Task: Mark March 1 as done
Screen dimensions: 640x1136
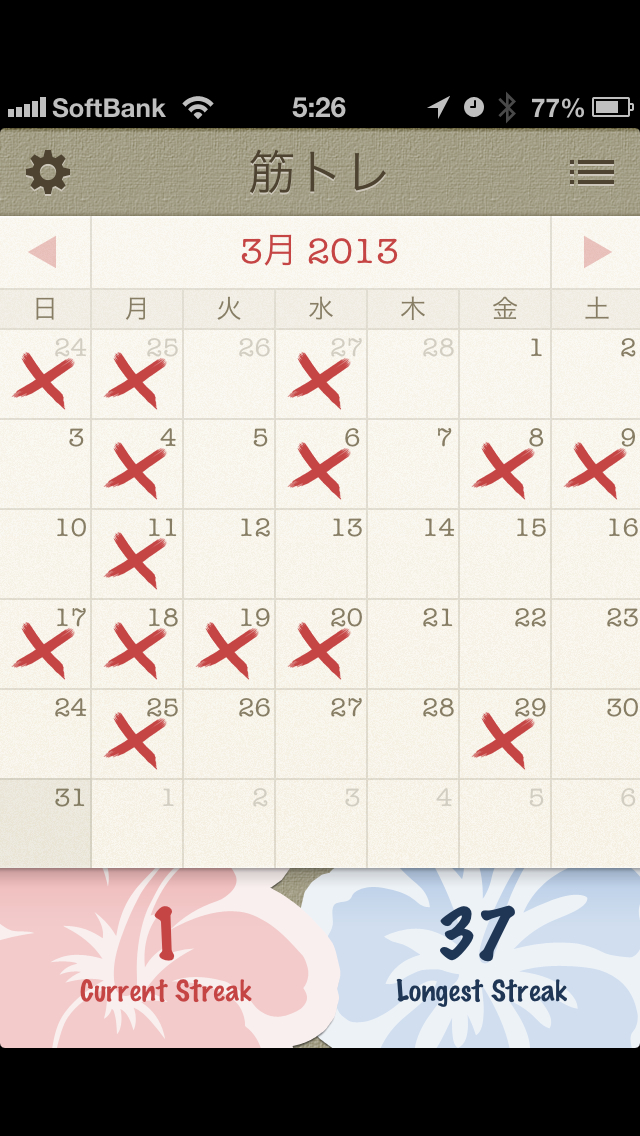Action: click(x=505, y=374)
